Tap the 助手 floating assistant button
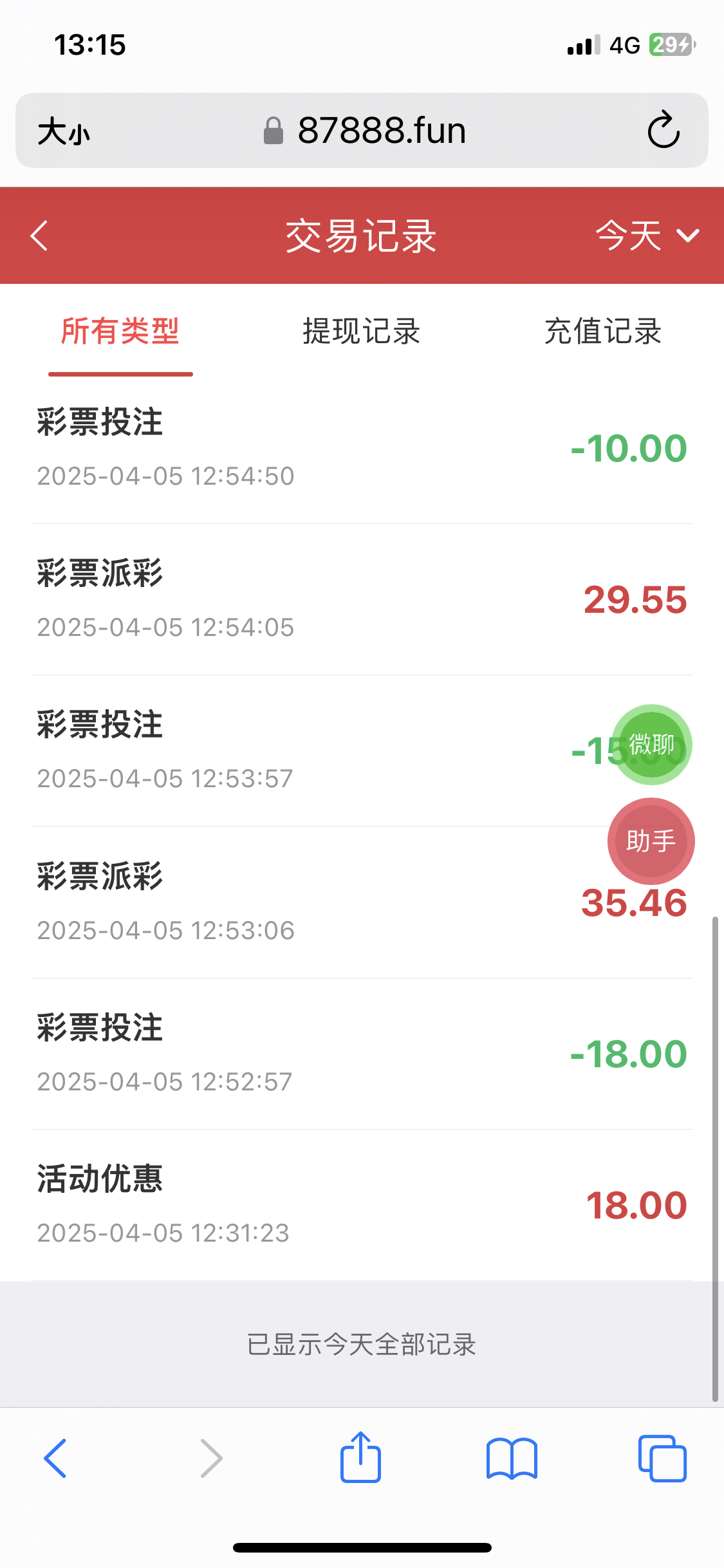 point(651,841)
